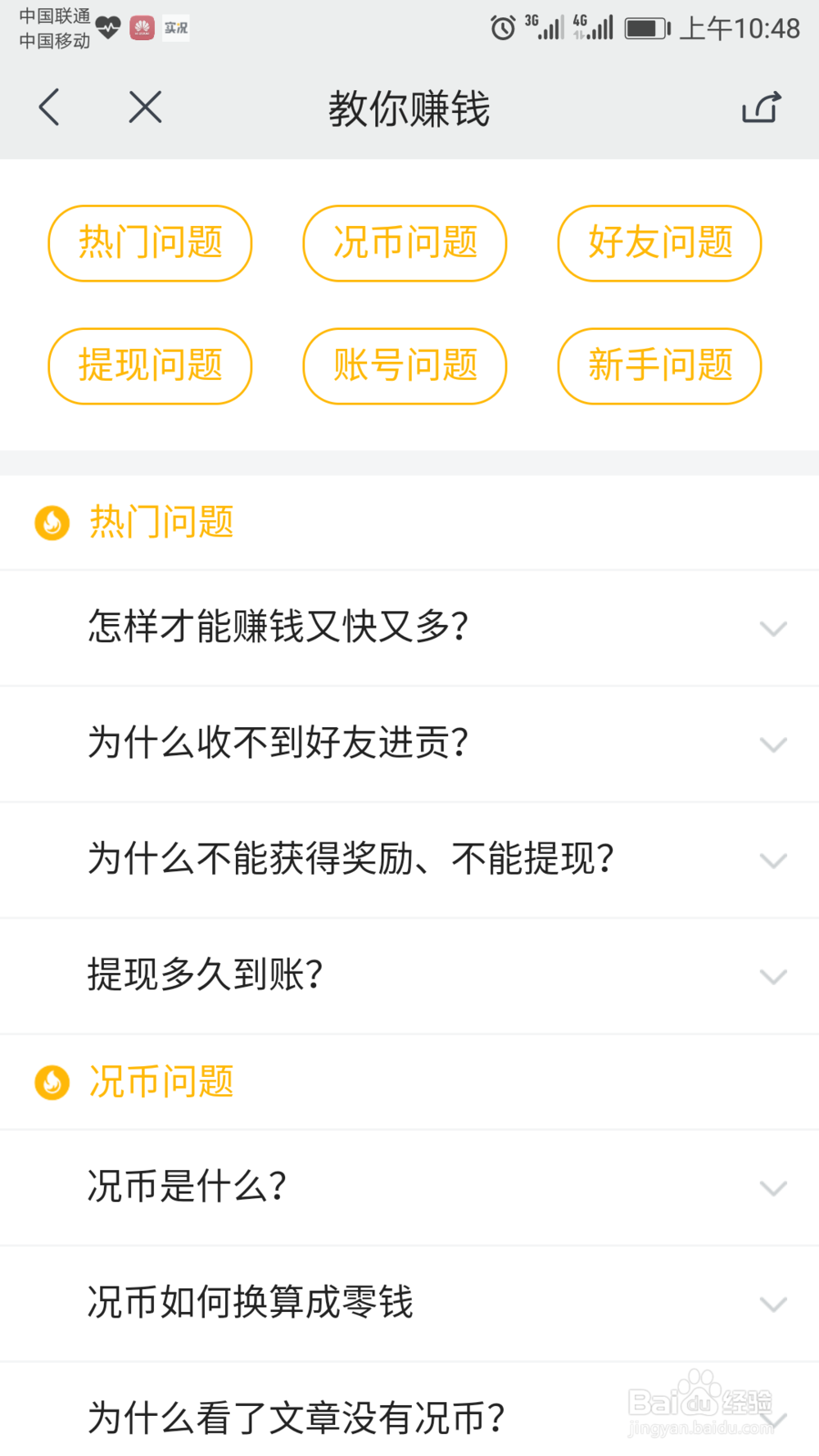Open the 账号问题 chip
Image resolution: width=819 pixels, height=1456 pixels.
tap(405, 366)
